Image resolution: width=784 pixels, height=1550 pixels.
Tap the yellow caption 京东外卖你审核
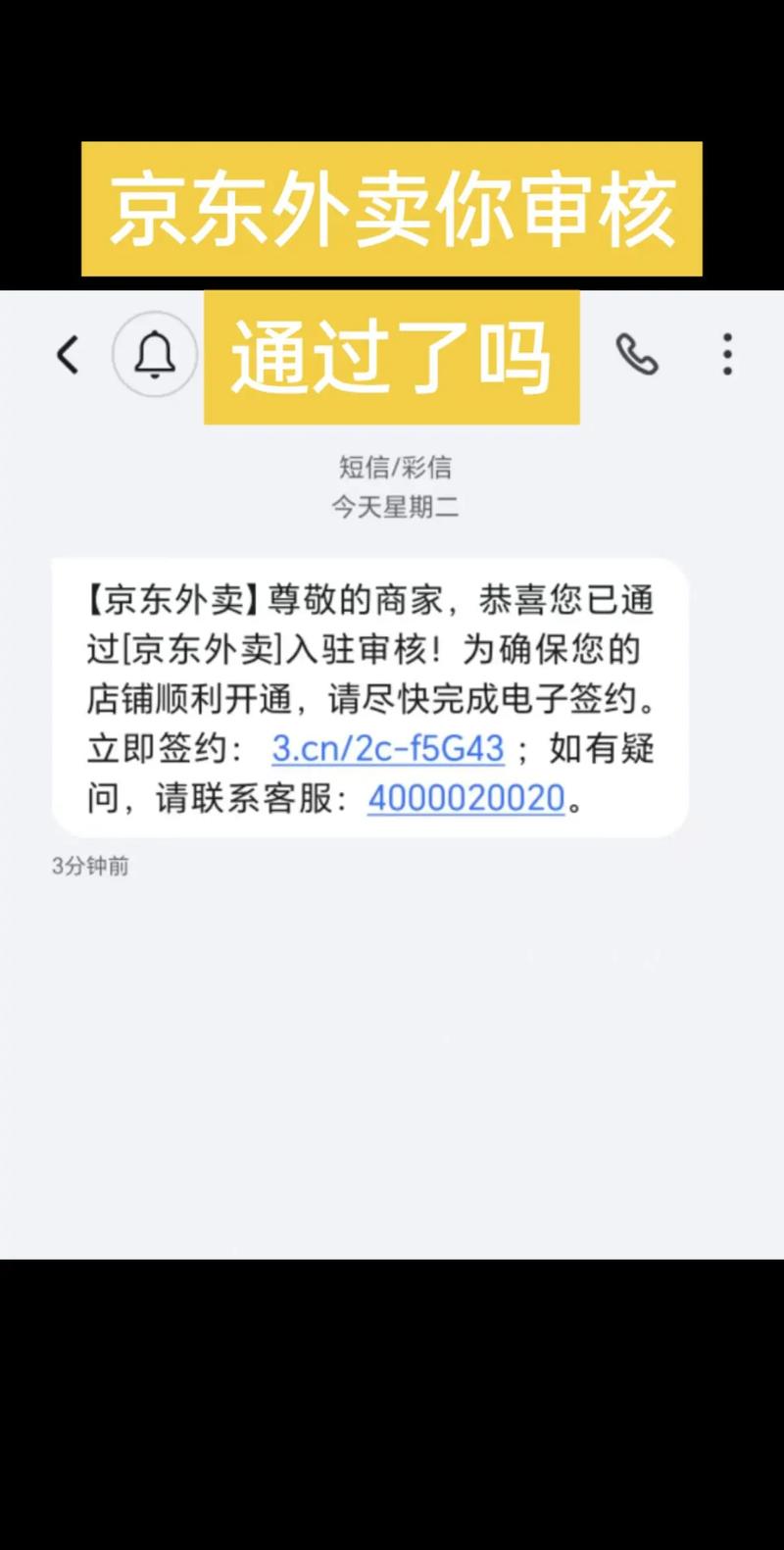coord(392,210)
